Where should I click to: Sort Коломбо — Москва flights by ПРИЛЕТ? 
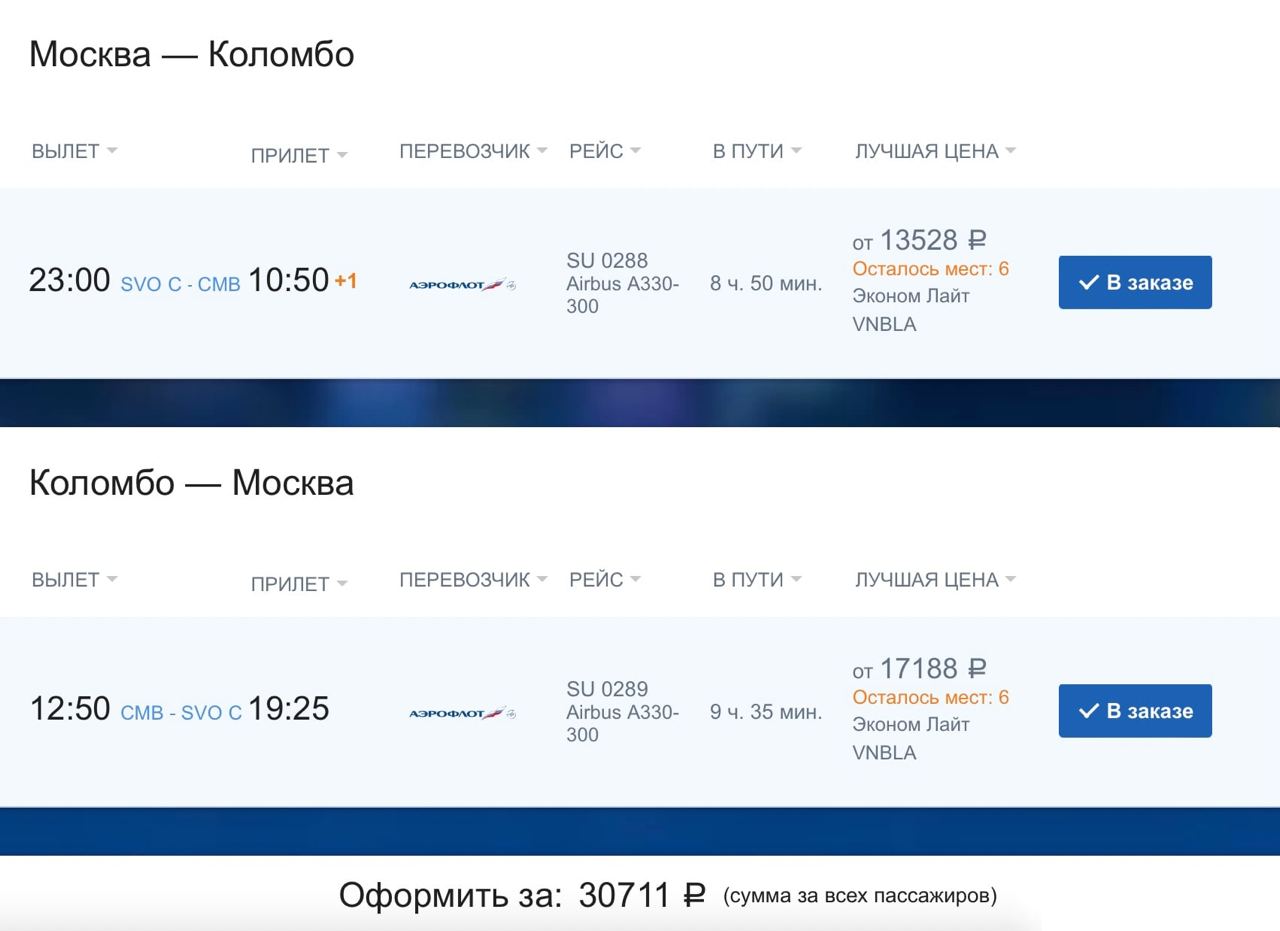point(299,584)
